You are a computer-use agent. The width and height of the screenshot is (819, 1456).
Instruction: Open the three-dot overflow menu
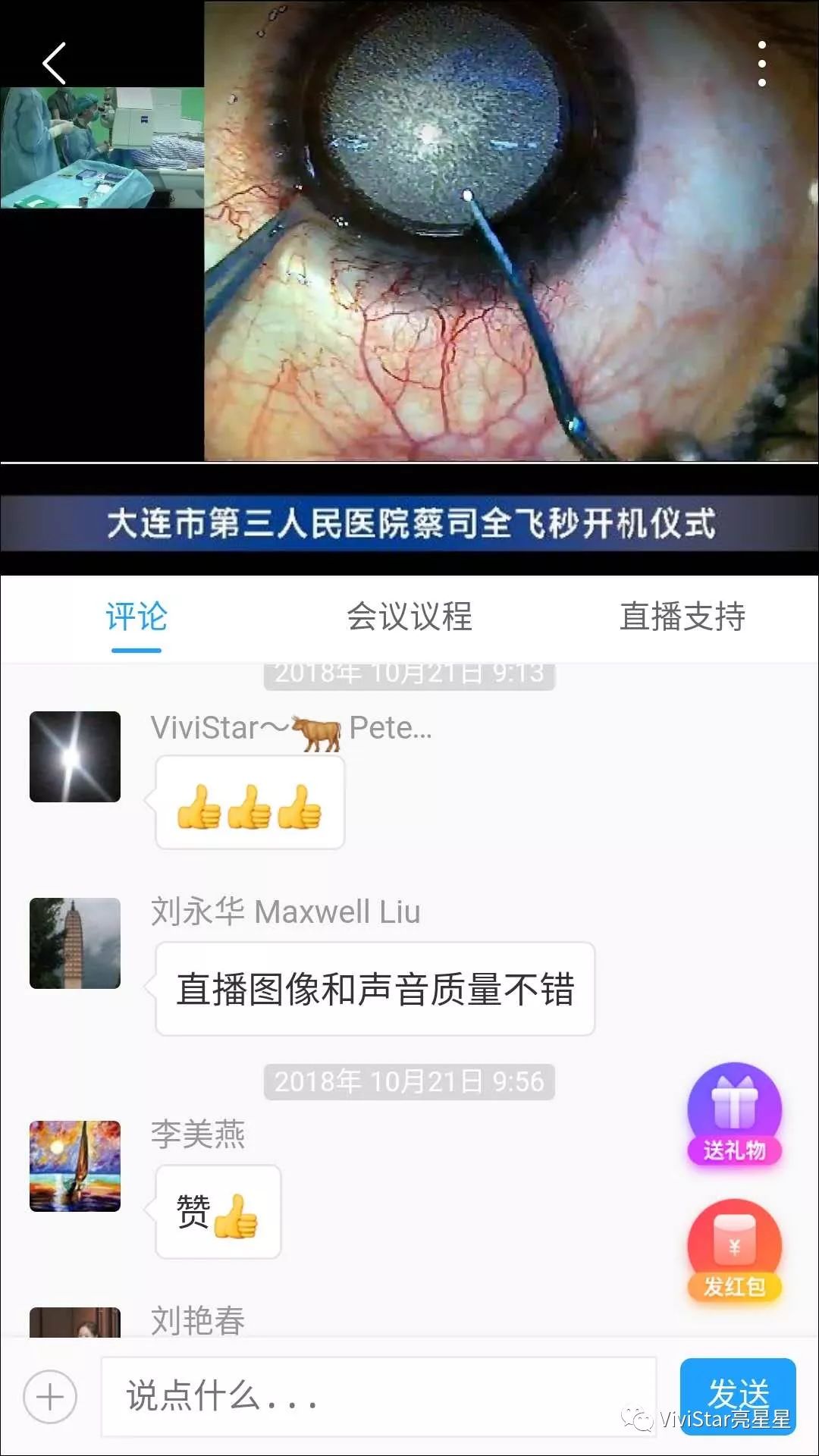click(x=761, y=64)
